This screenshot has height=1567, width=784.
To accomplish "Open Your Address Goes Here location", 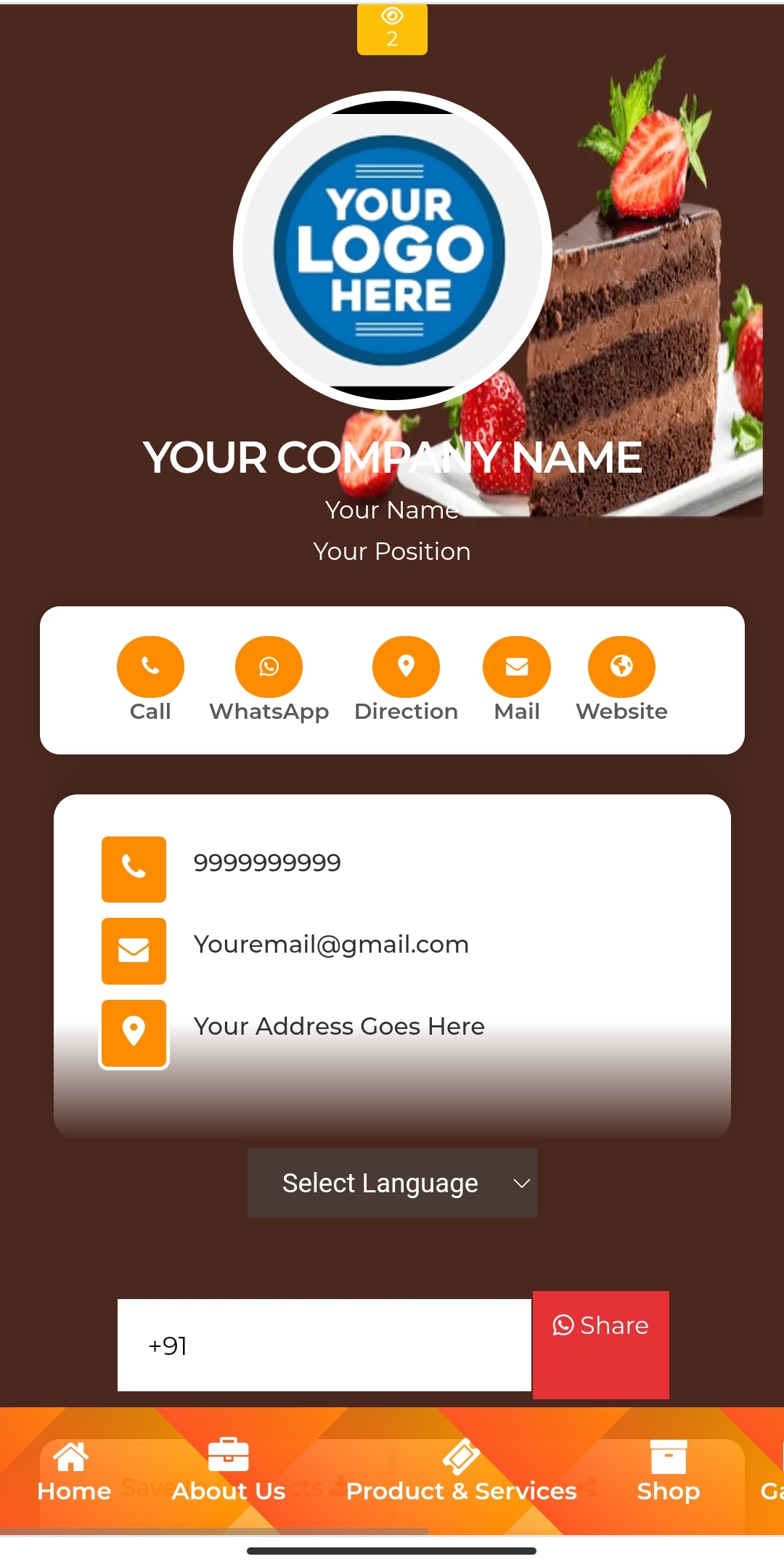I will (x=338, y=1027).
